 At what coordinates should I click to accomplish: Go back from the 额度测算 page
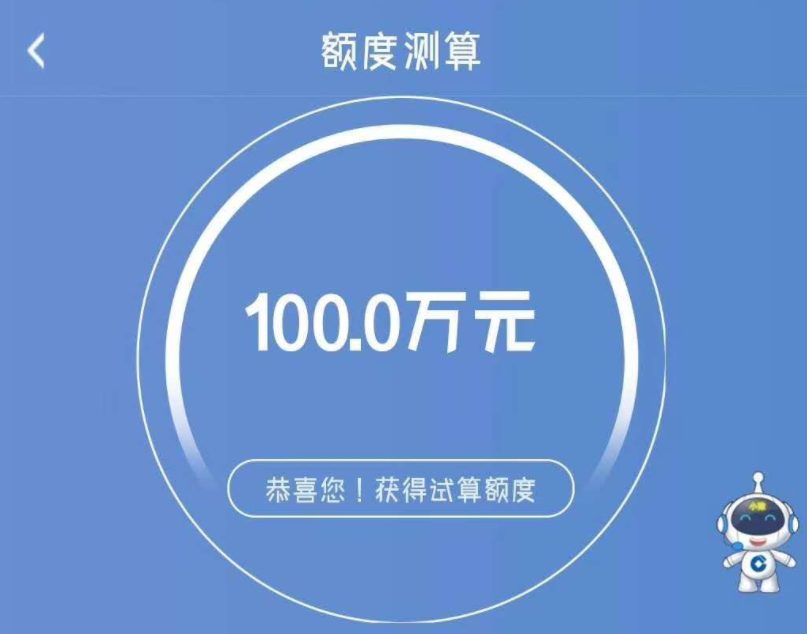tap(37, 51)
